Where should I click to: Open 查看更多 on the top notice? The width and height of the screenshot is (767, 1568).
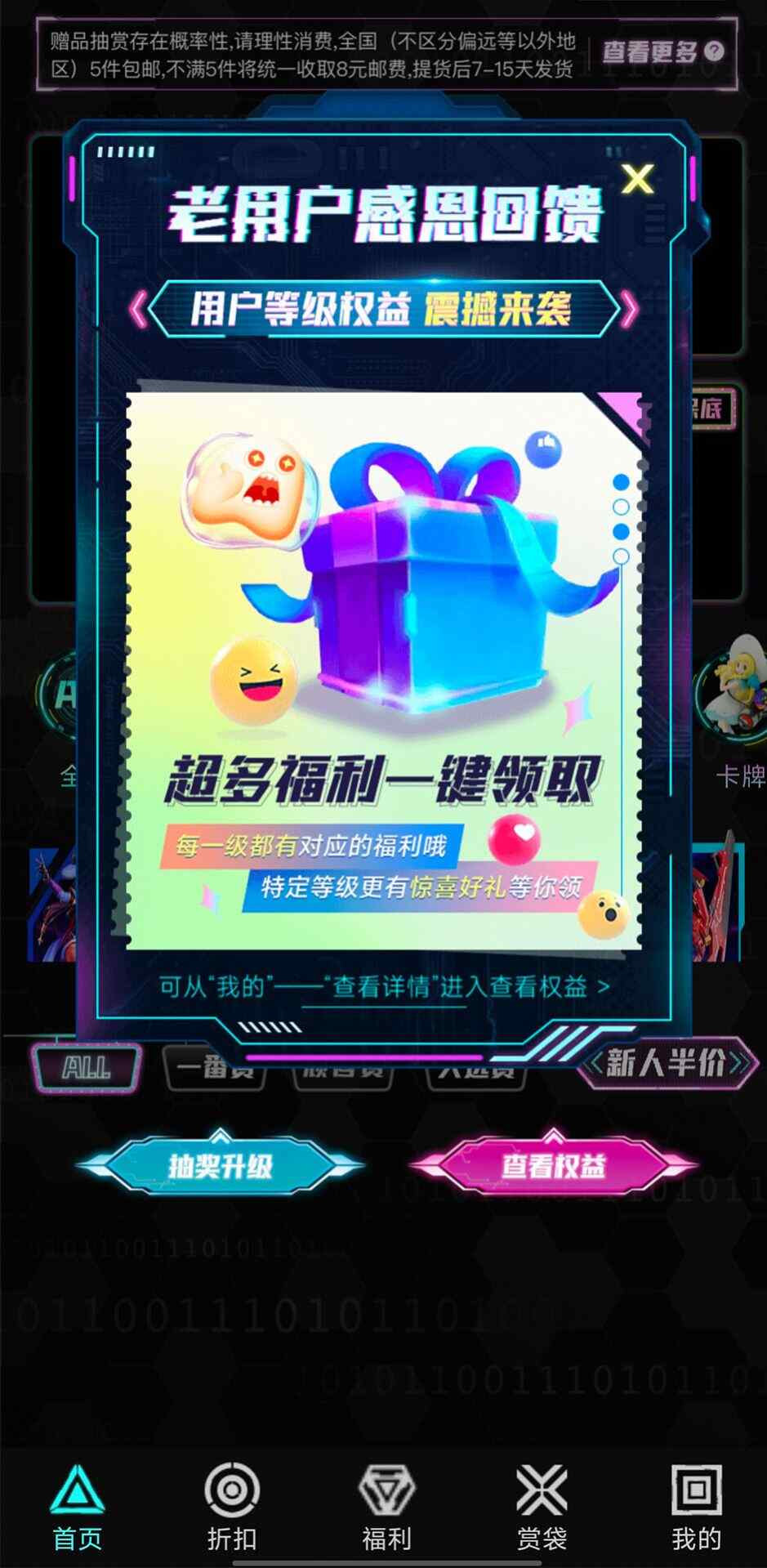[662, 53]
